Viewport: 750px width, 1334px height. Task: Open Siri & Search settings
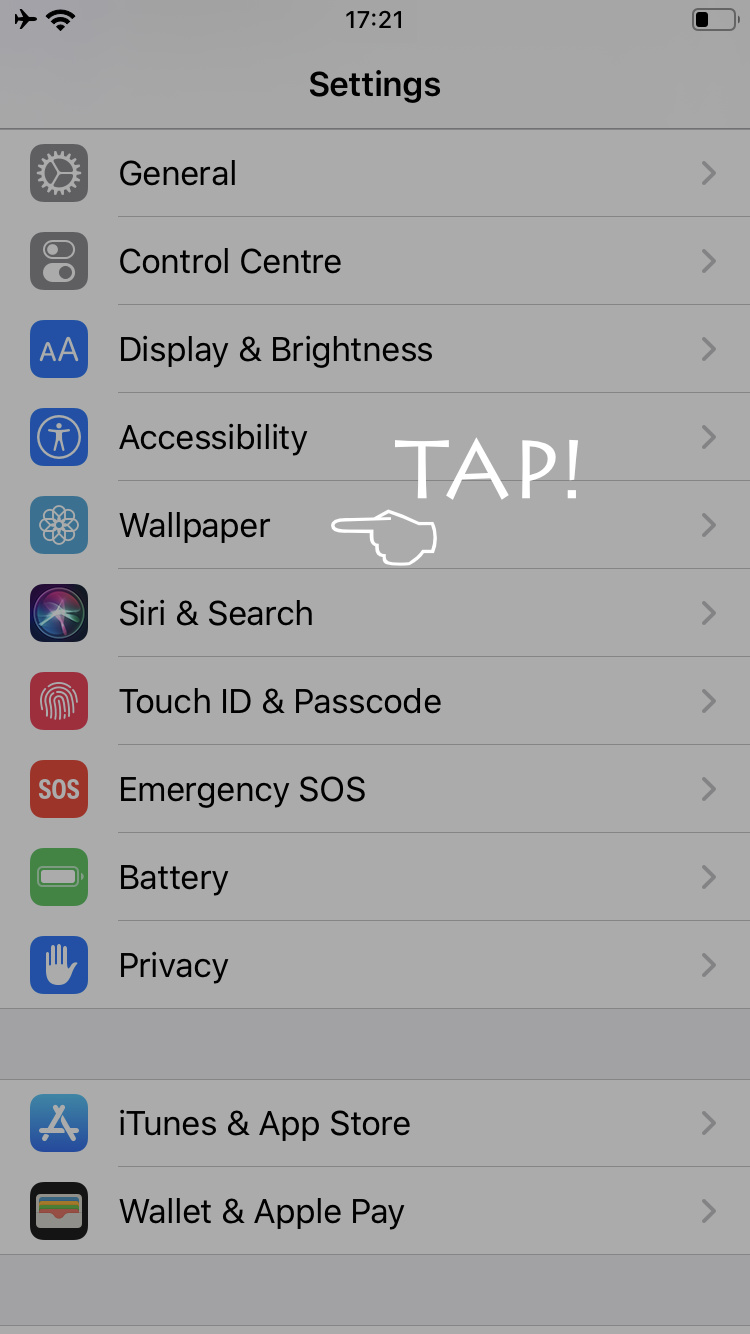(x=216, y=614)
